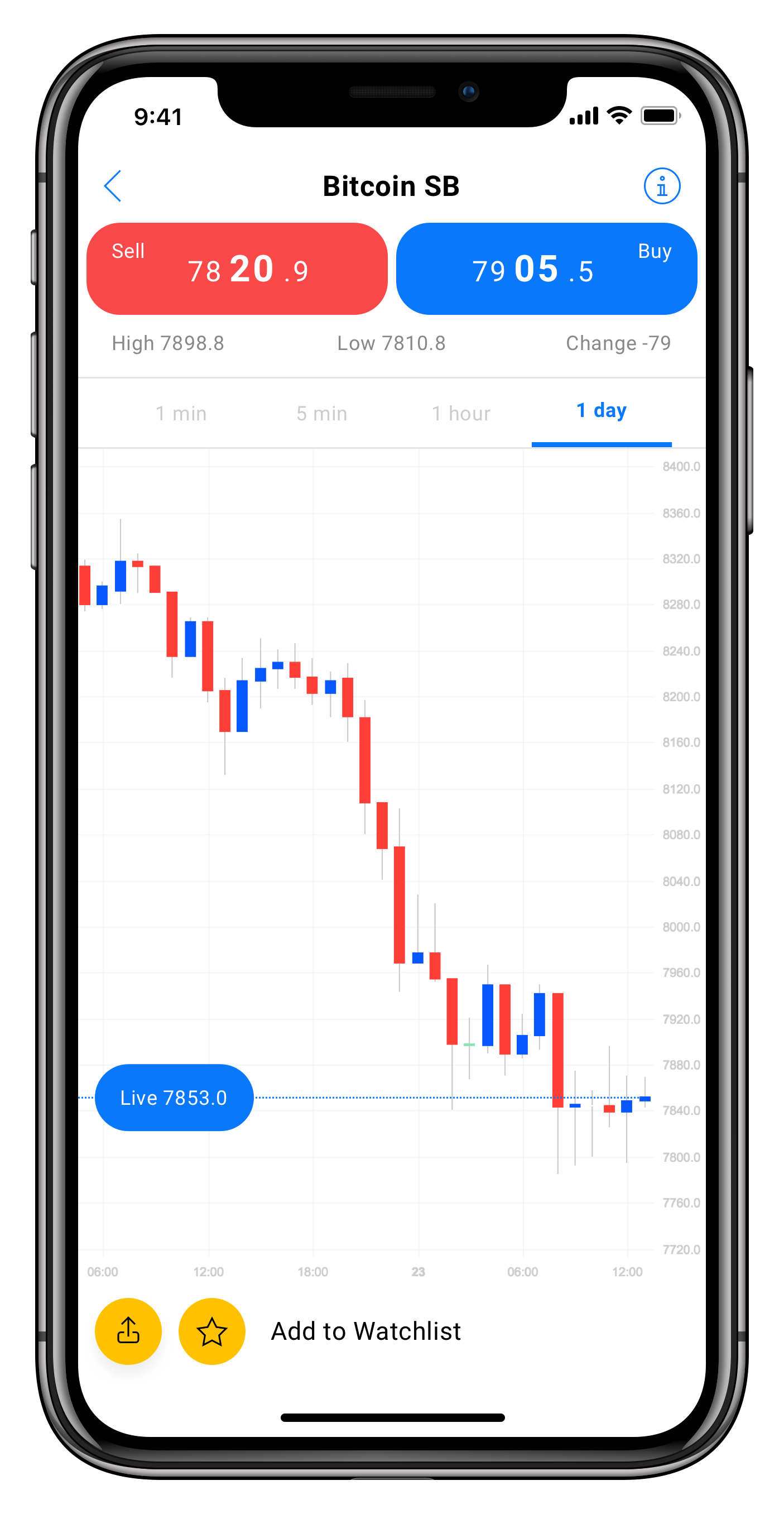Select the 5 min chart tab
784x1514 pixels.
tap(321, 413)
